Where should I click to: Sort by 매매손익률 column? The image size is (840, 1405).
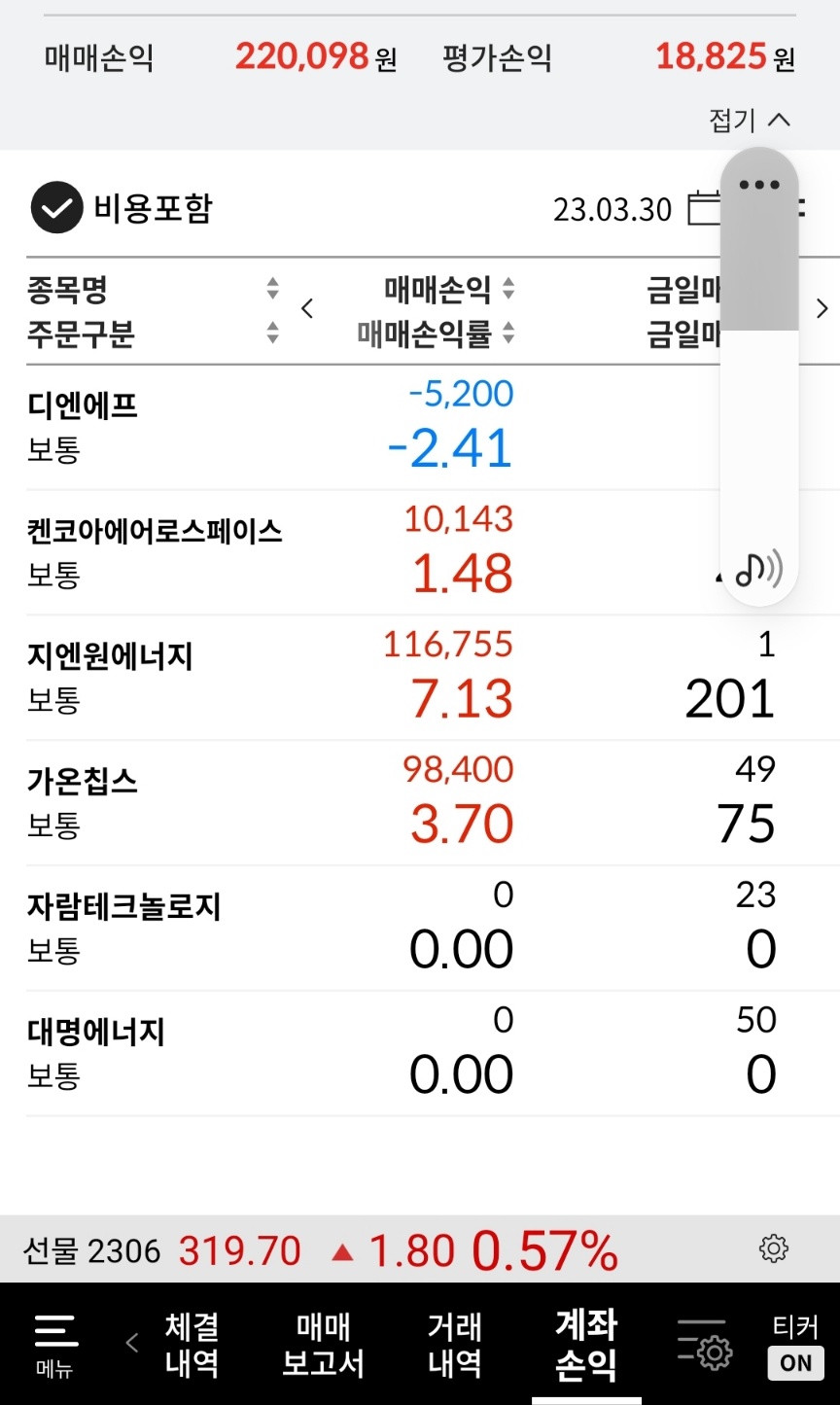[x=507, y=334]
